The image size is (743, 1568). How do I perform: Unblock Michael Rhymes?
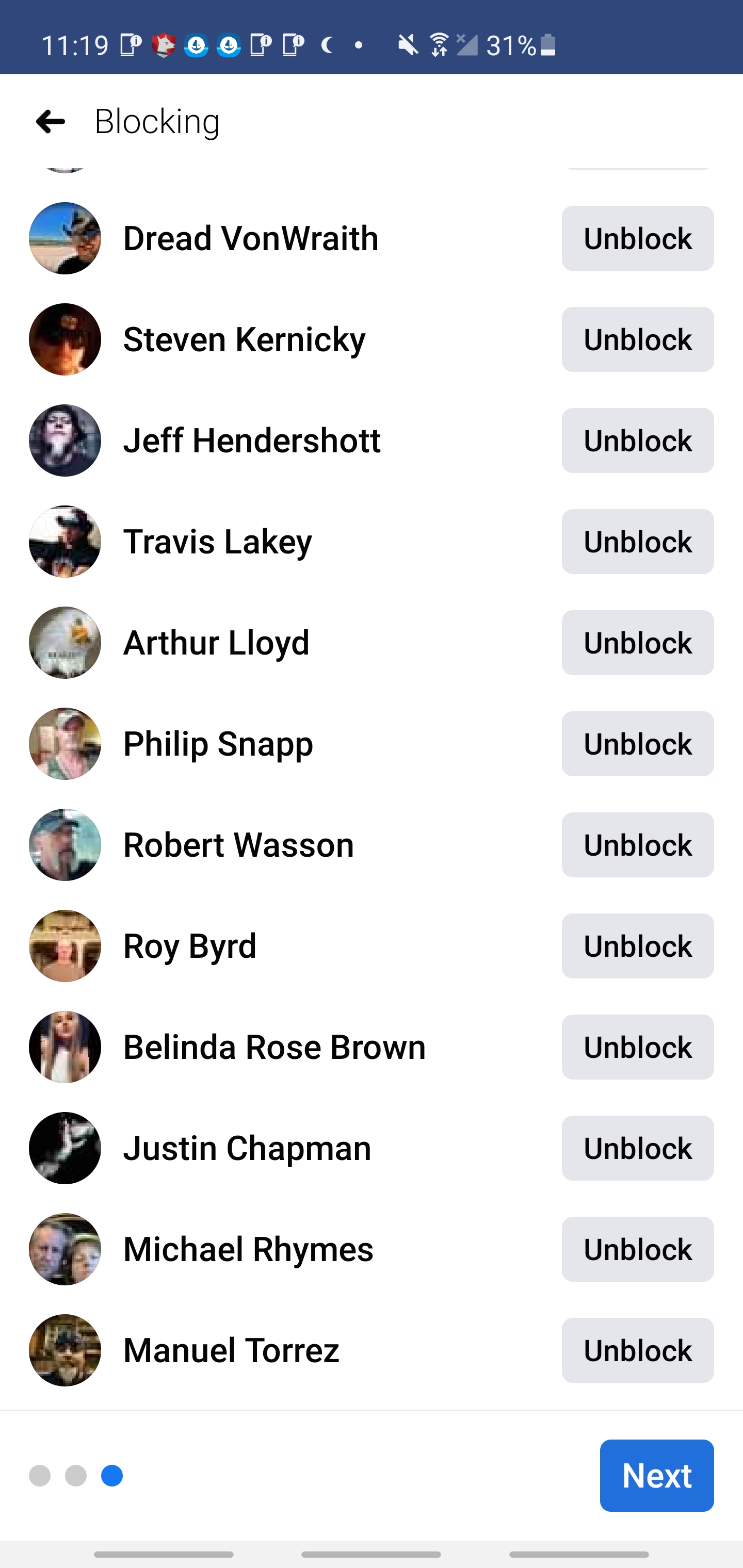tap(637, 1248)
